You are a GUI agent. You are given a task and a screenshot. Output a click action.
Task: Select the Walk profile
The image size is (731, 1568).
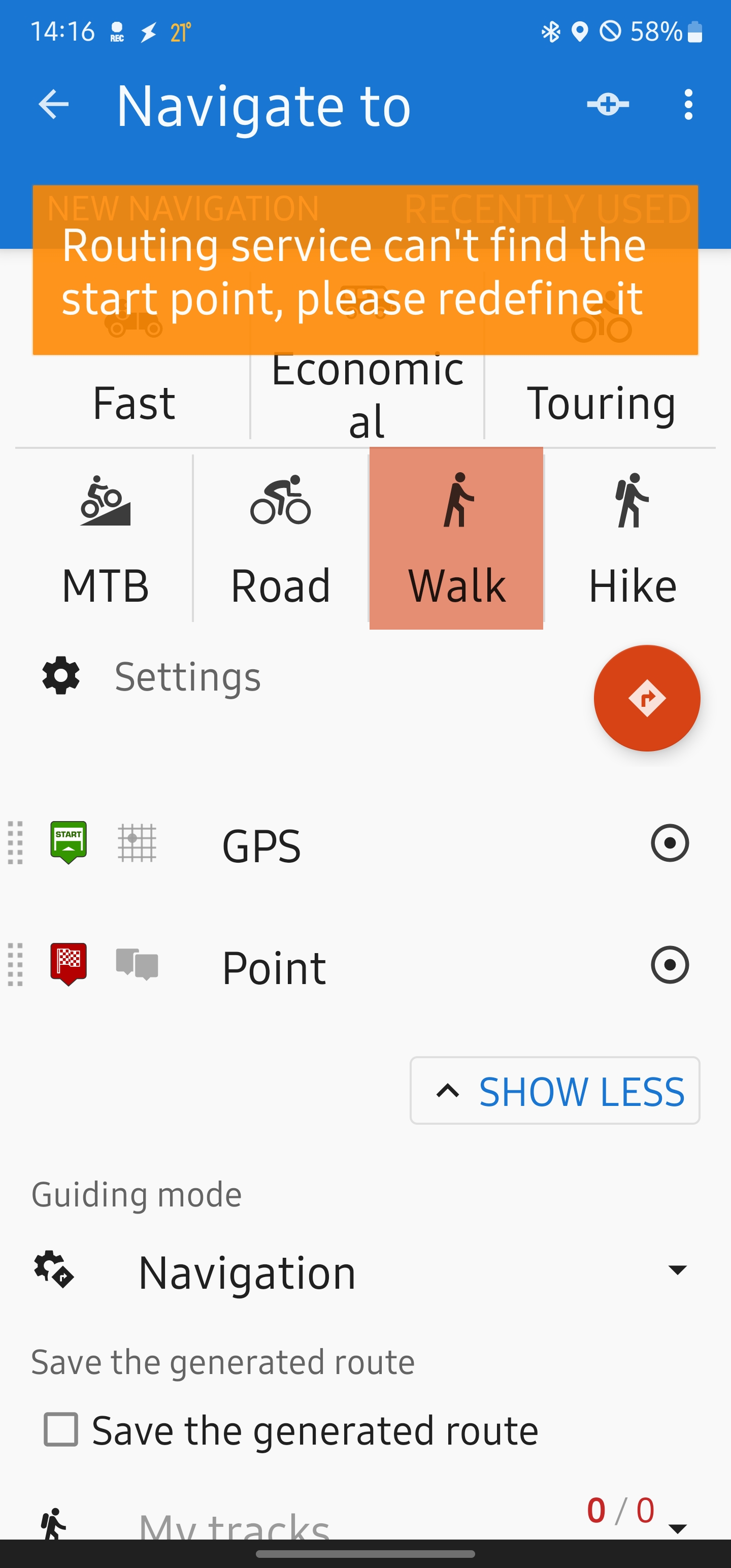tap(456, 539)
